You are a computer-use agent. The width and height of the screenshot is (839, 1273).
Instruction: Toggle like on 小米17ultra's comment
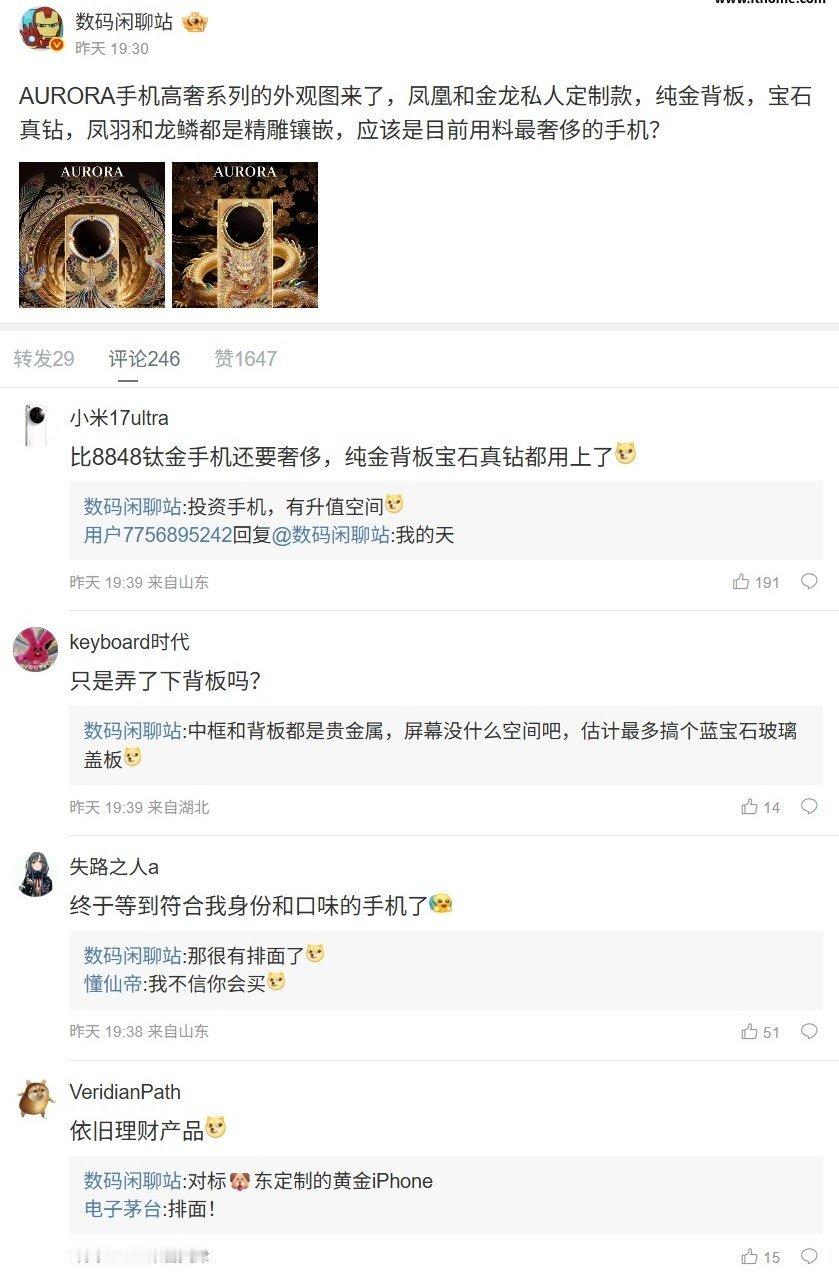(x=750, y=581)
